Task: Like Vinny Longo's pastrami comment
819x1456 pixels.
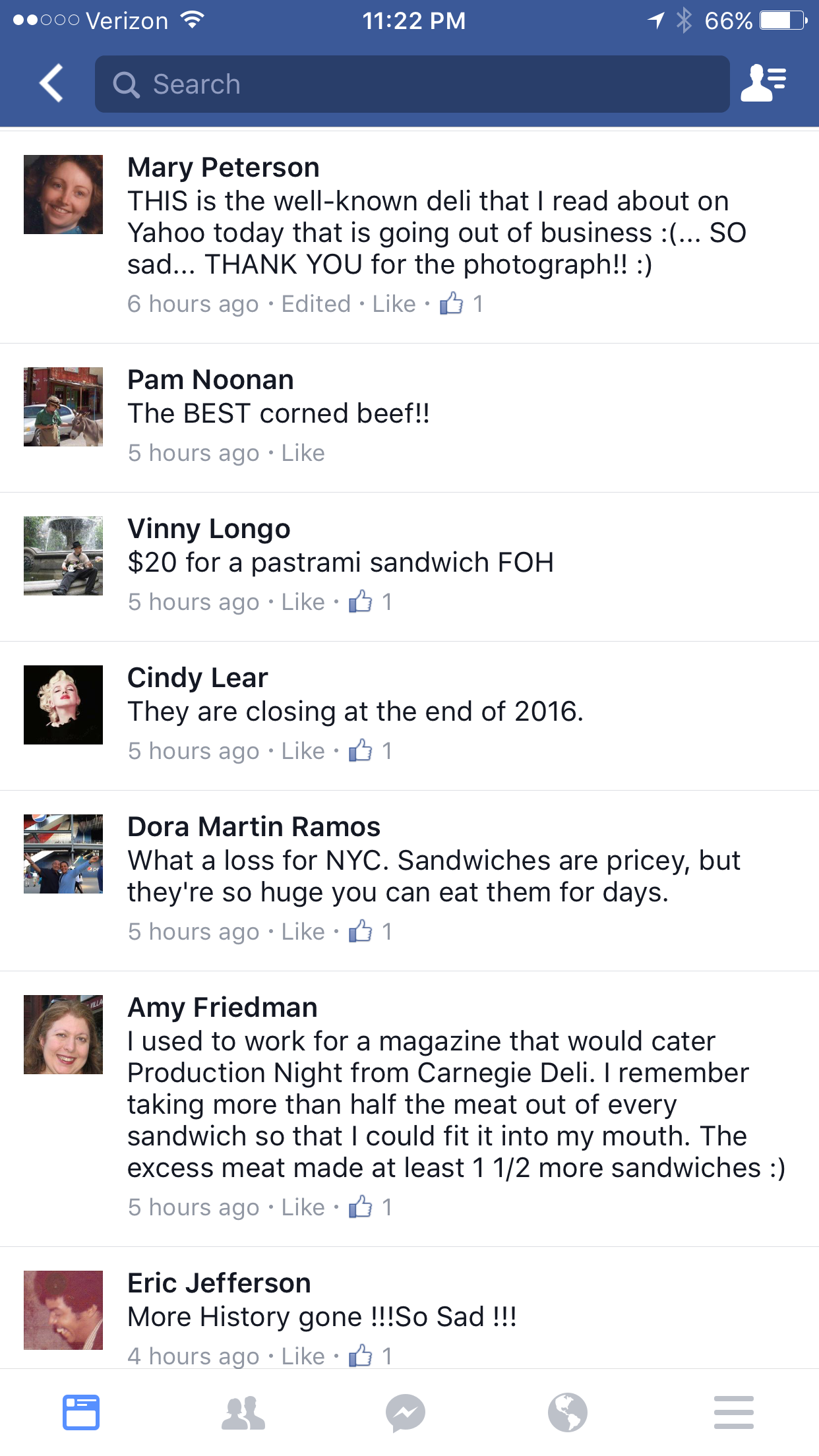Action: [303, 602]
